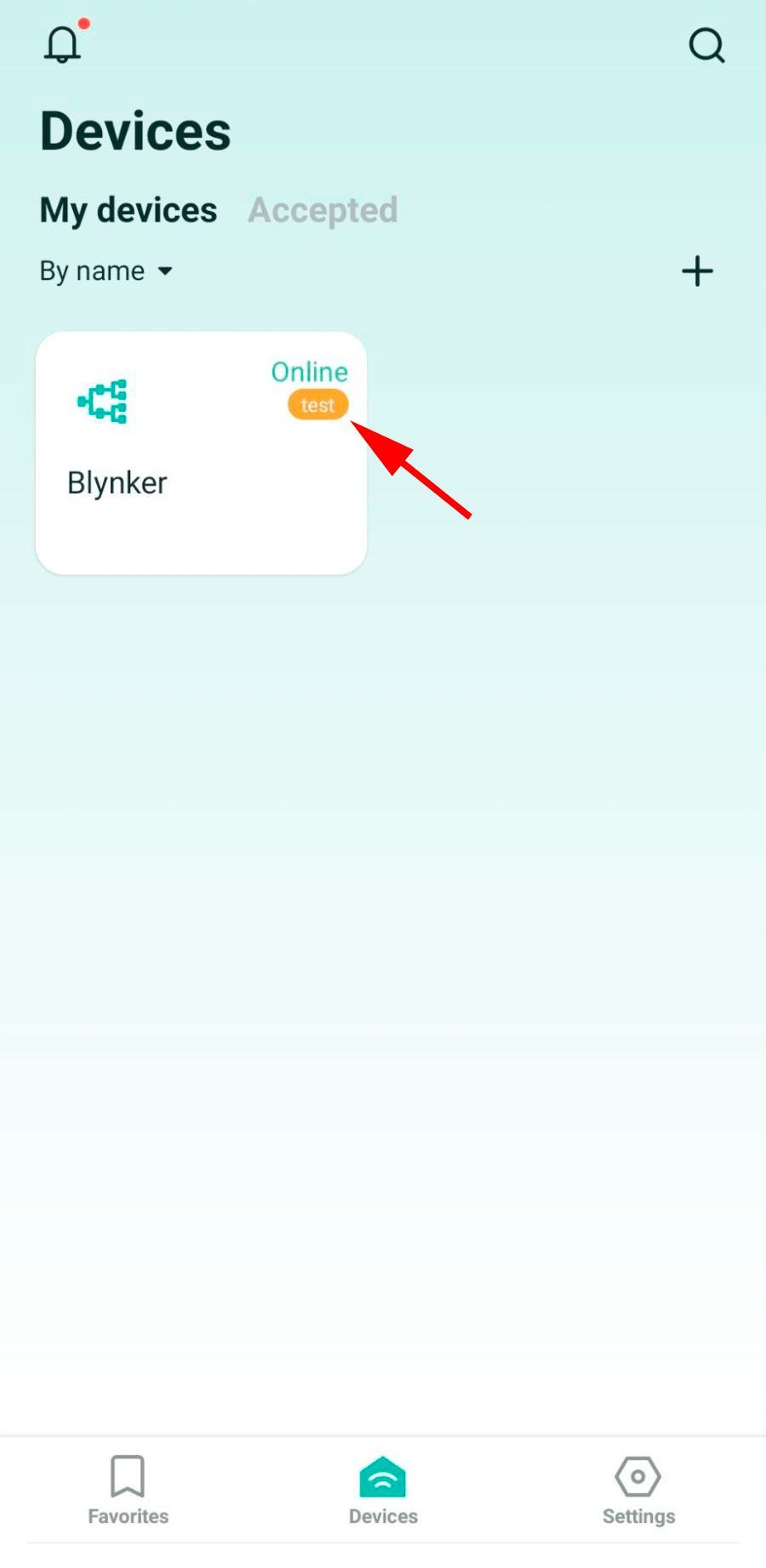
Task: Switch to the Accepted tab
Action: (x=323, y=210)
